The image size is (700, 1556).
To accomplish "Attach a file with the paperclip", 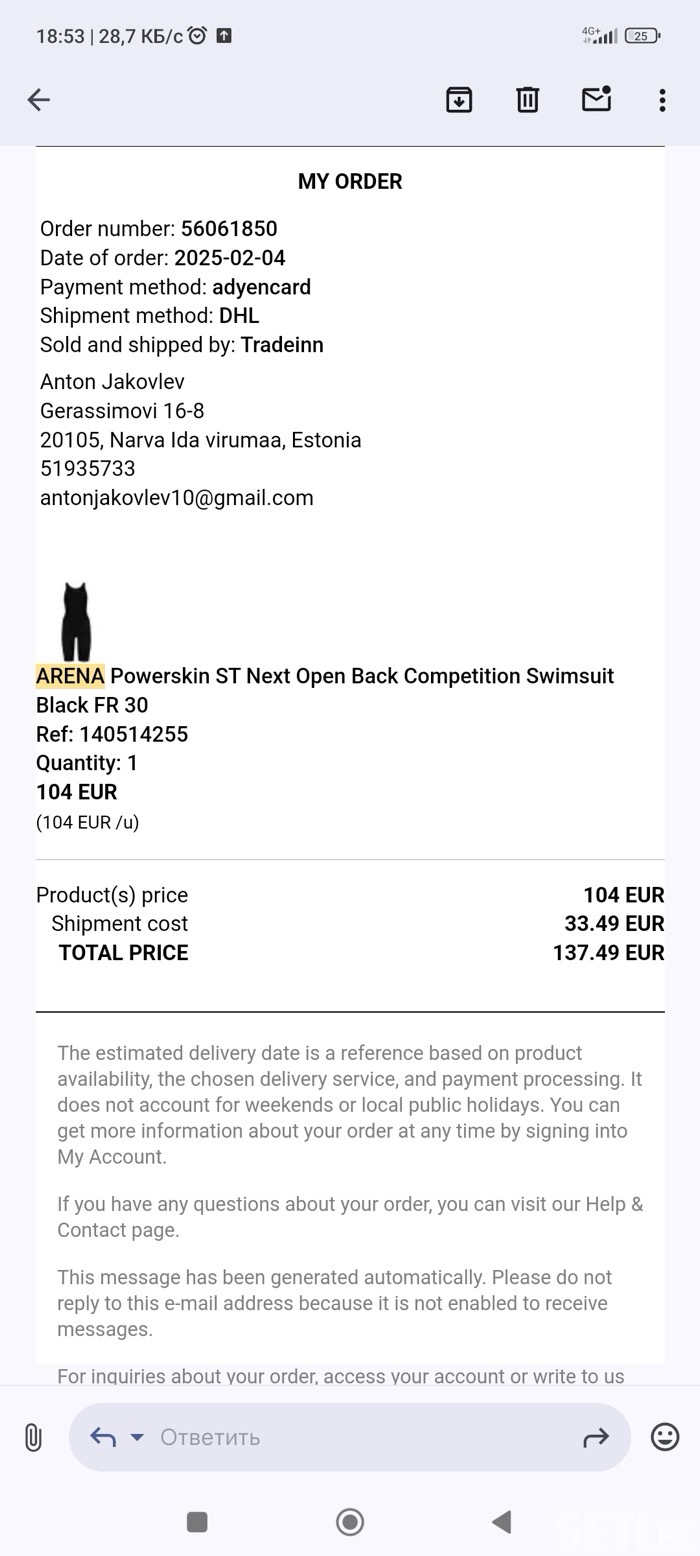I will (33, 1437).
